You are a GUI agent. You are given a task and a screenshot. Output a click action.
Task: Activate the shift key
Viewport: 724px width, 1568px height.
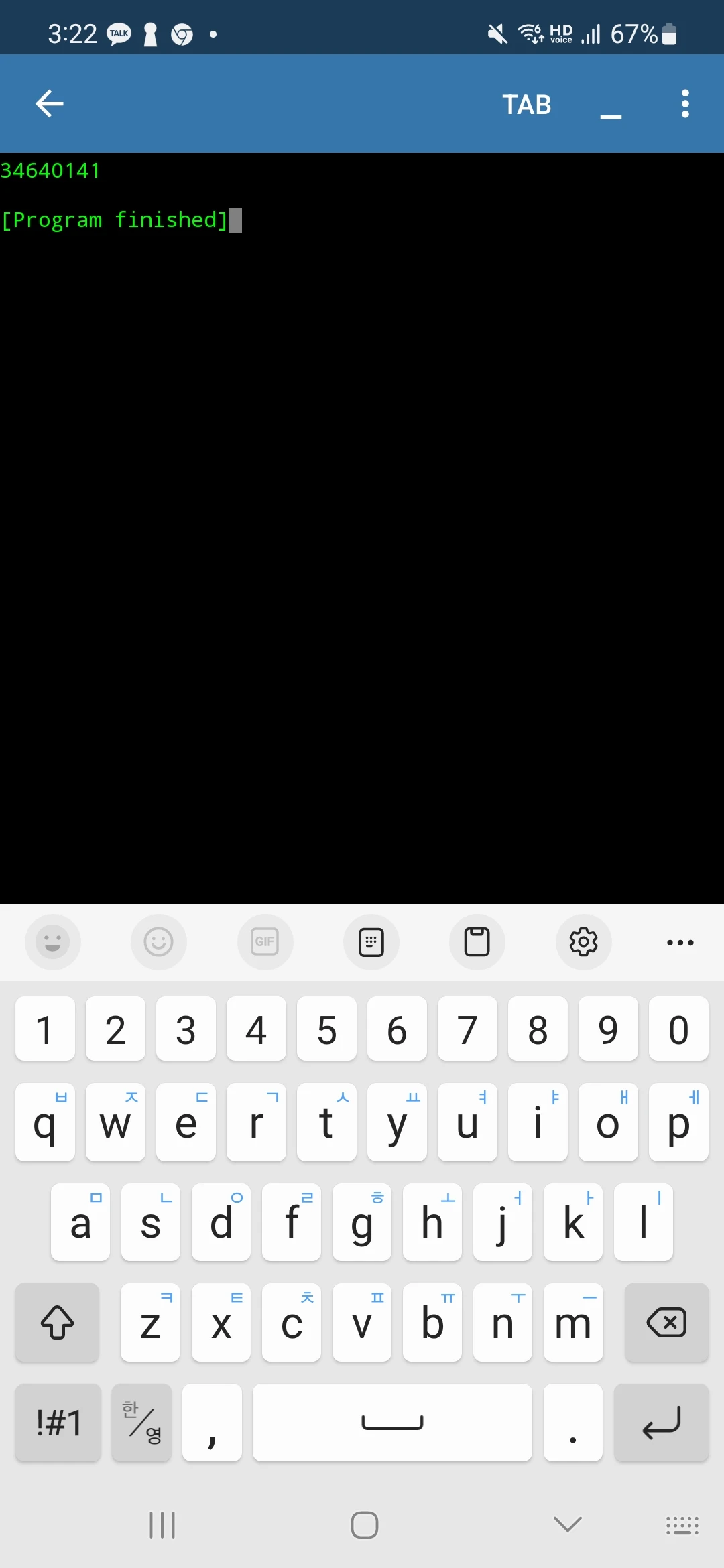click(58, 1323)
